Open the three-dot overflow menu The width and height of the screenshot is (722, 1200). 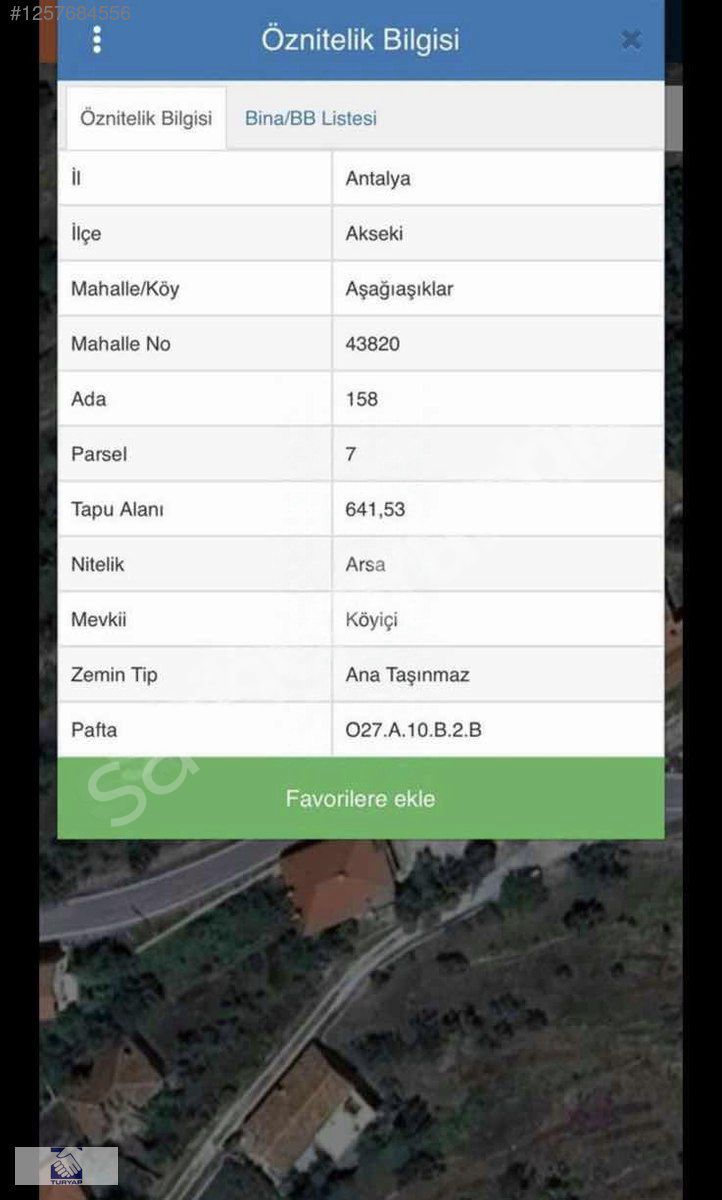pyautogui.click(x=97, y=40)
